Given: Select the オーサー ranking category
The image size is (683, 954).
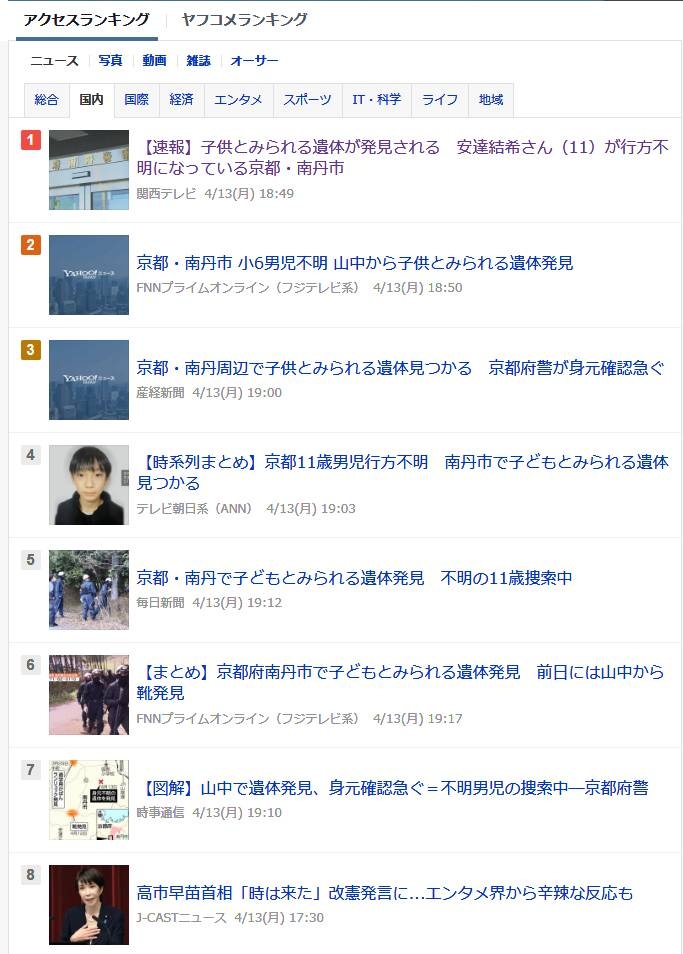Looking at the screenshot, I should pos(254,61).
